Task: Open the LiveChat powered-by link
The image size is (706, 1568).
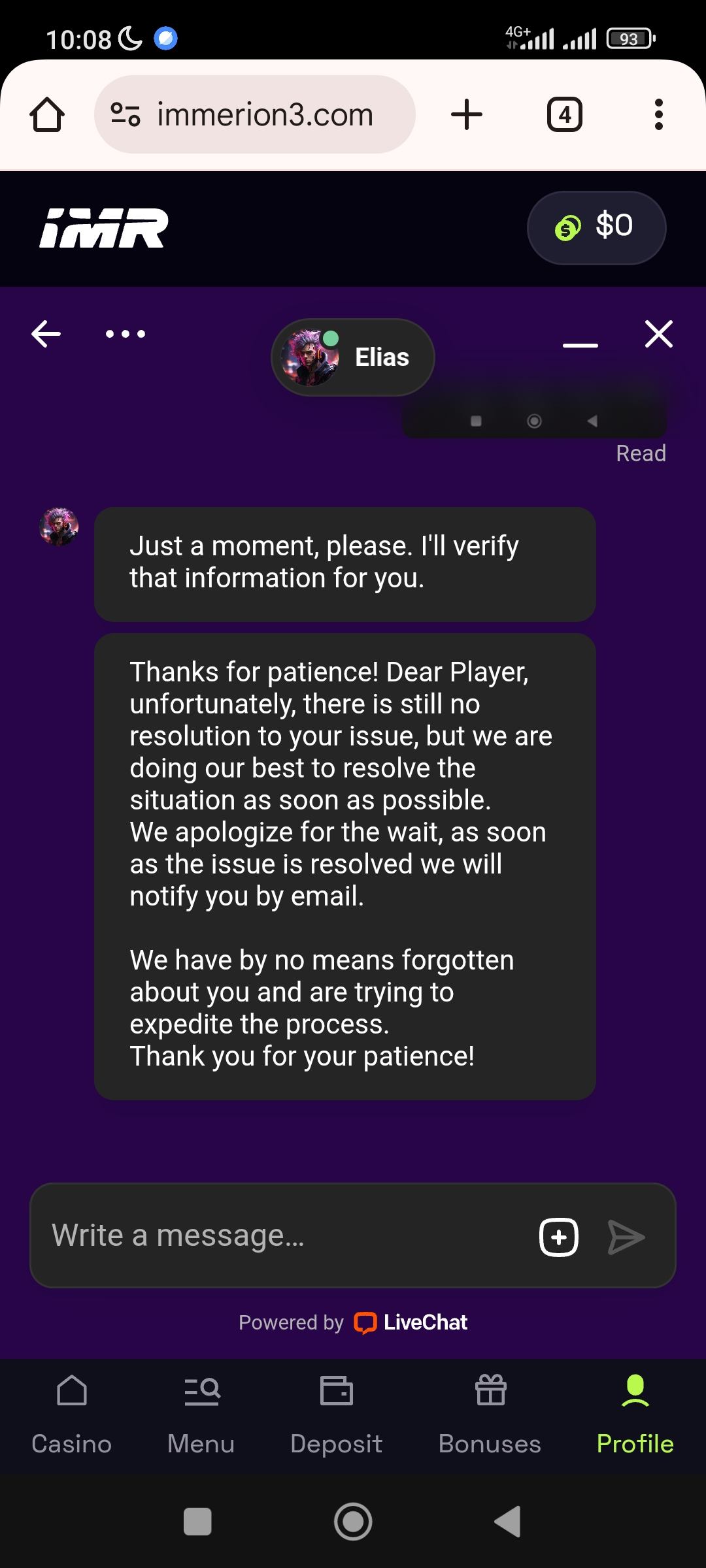Action: [412, 1323]
